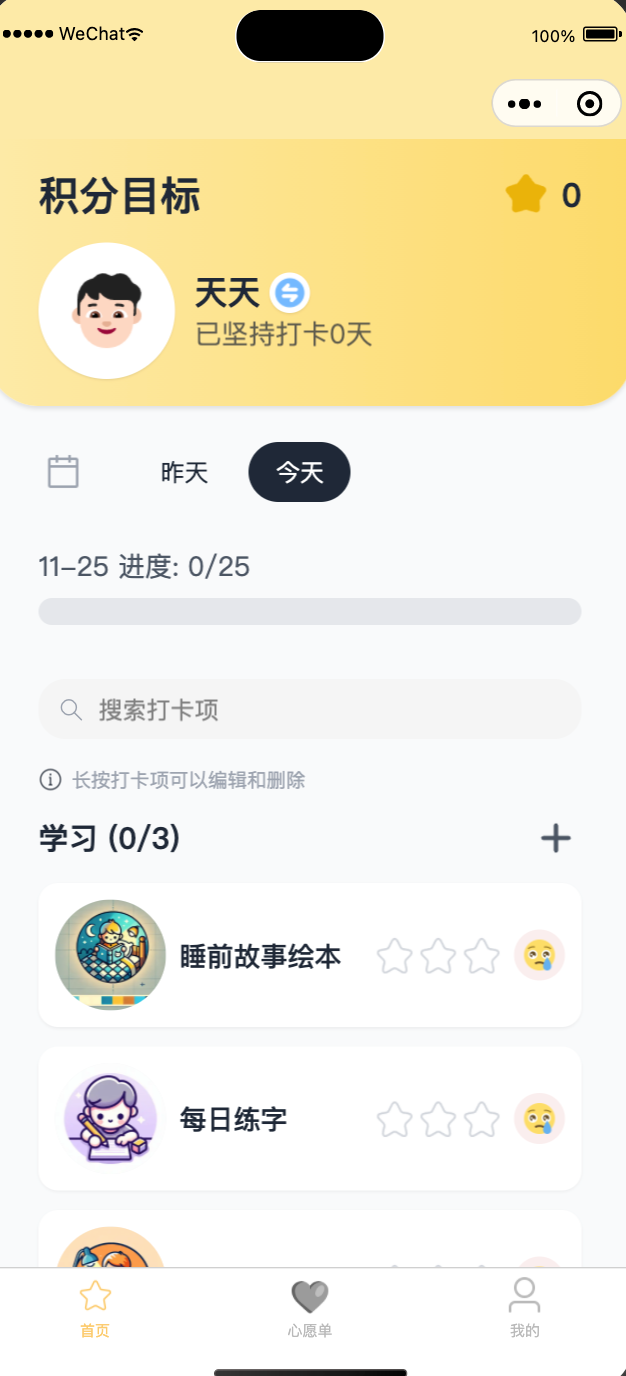Add a new item to 学习
Image resolution: width=626 pixels, height=1376 pixels.
[555, 838]
